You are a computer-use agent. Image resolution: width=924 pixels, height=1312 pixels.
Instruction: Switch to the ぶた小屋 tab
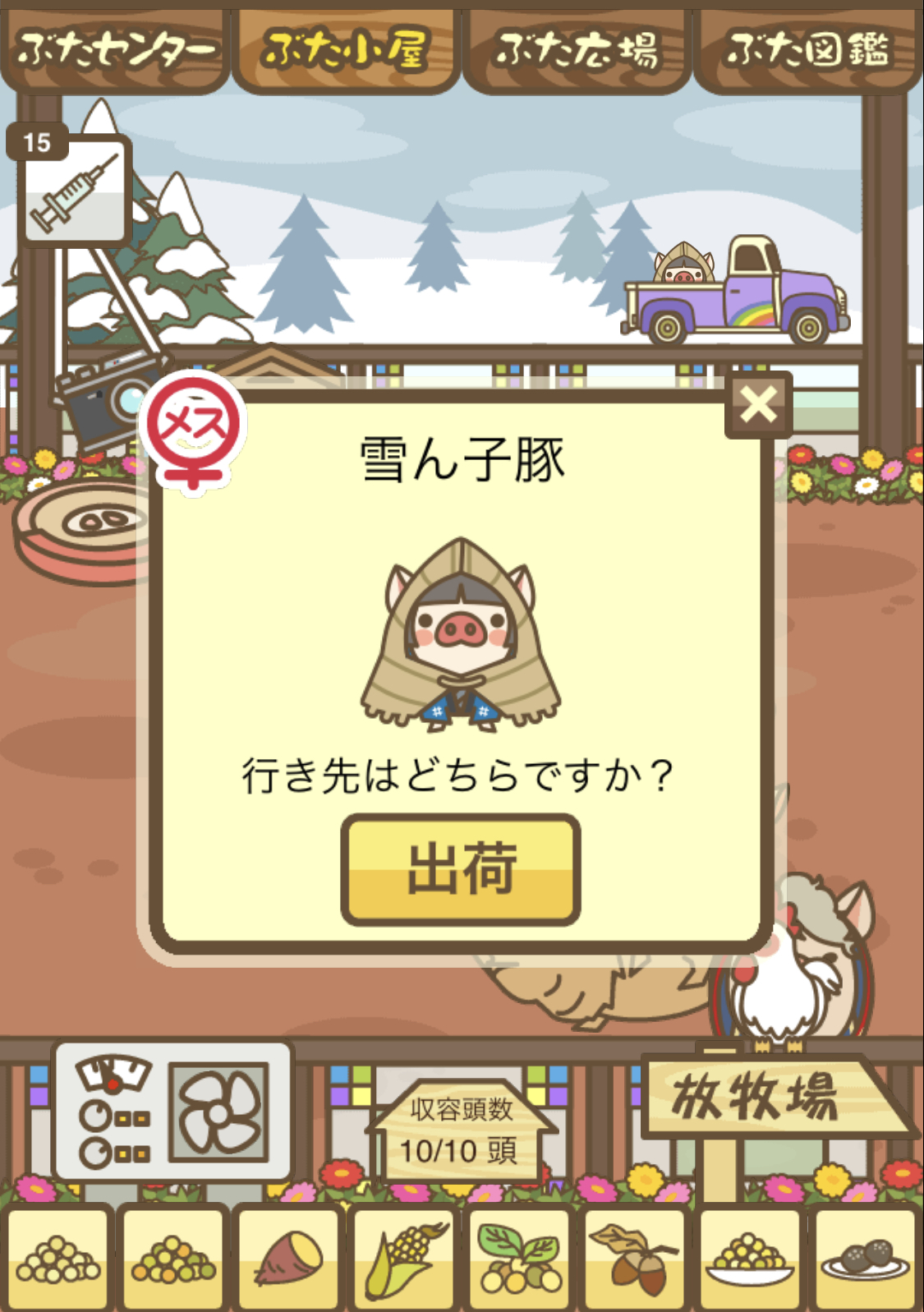pyautogui.click(x=346, y=49)
